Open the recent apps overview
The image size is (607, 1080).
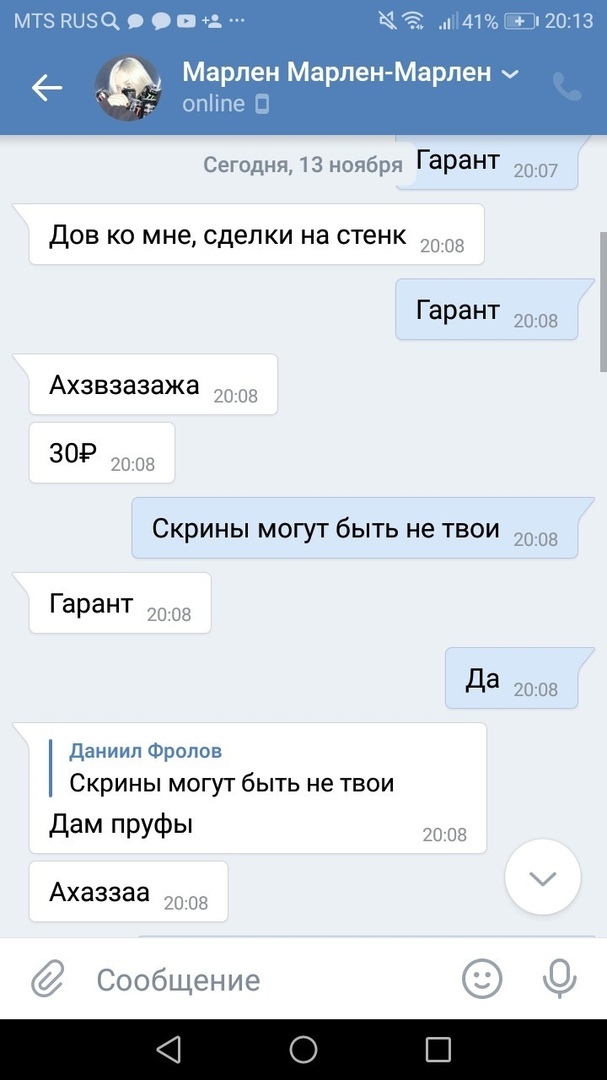click(x=438, y=1049)
